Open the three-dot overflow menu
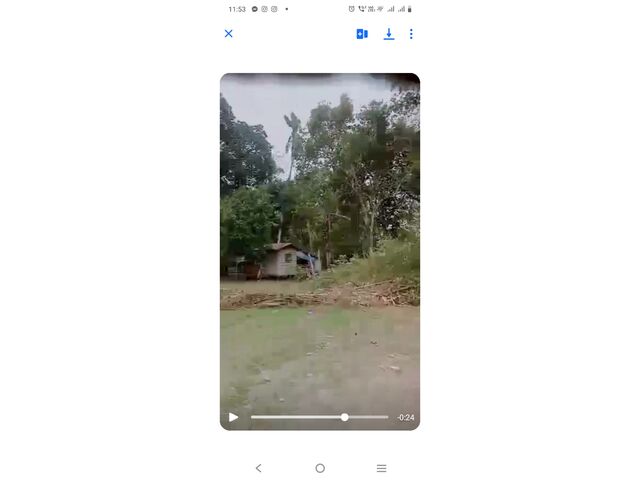640x480 pixels. 411,34
